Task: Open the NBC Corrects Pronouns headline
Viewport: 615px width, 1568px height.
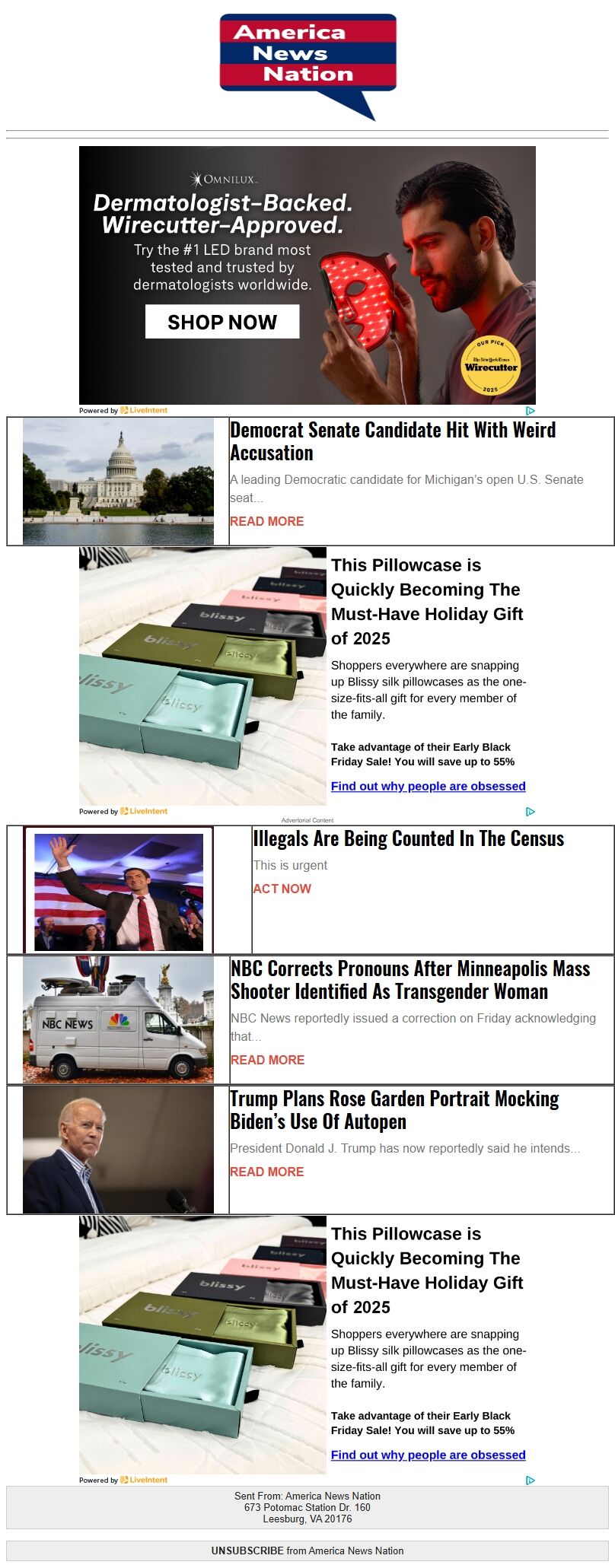Action: pos(409,980)
